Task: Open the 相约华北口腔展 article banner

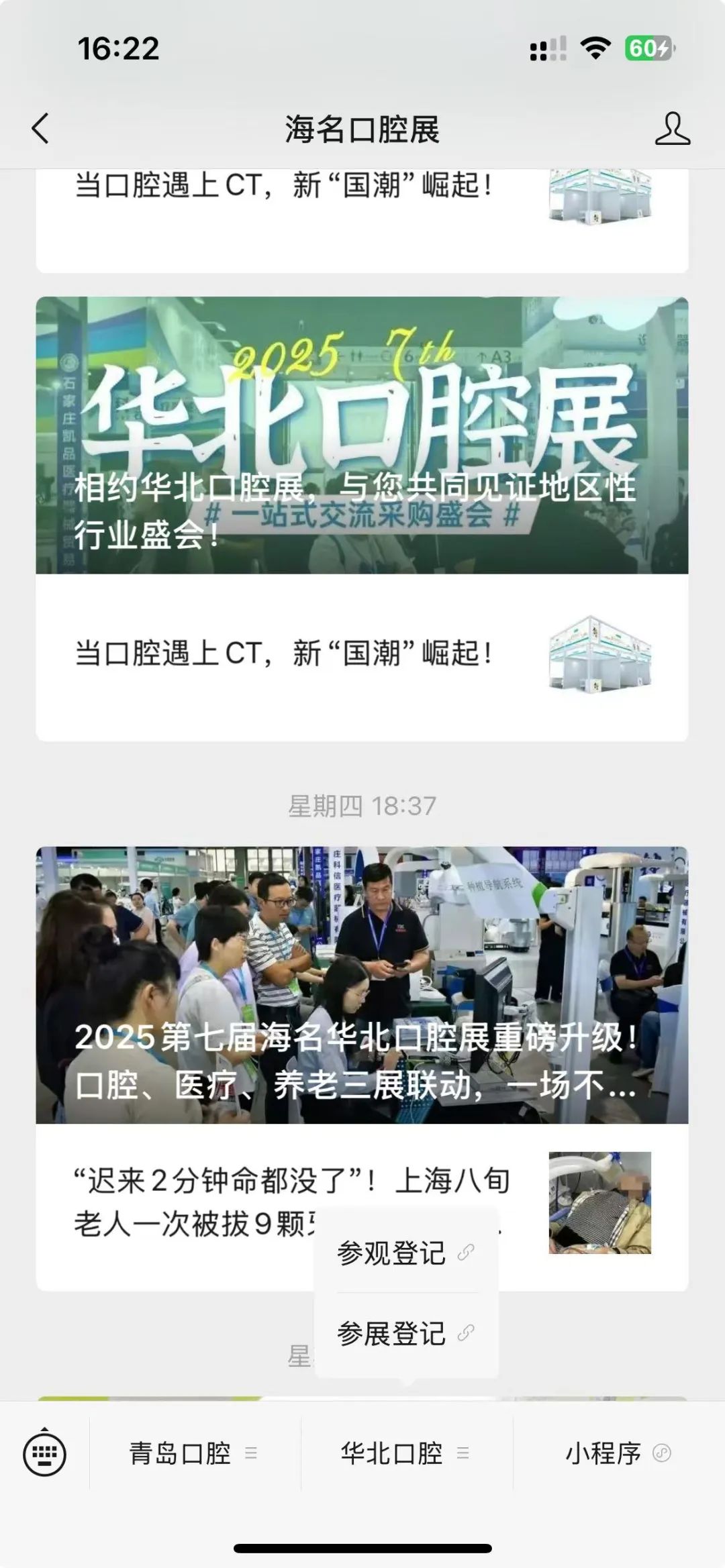Action: coord(362,435)
